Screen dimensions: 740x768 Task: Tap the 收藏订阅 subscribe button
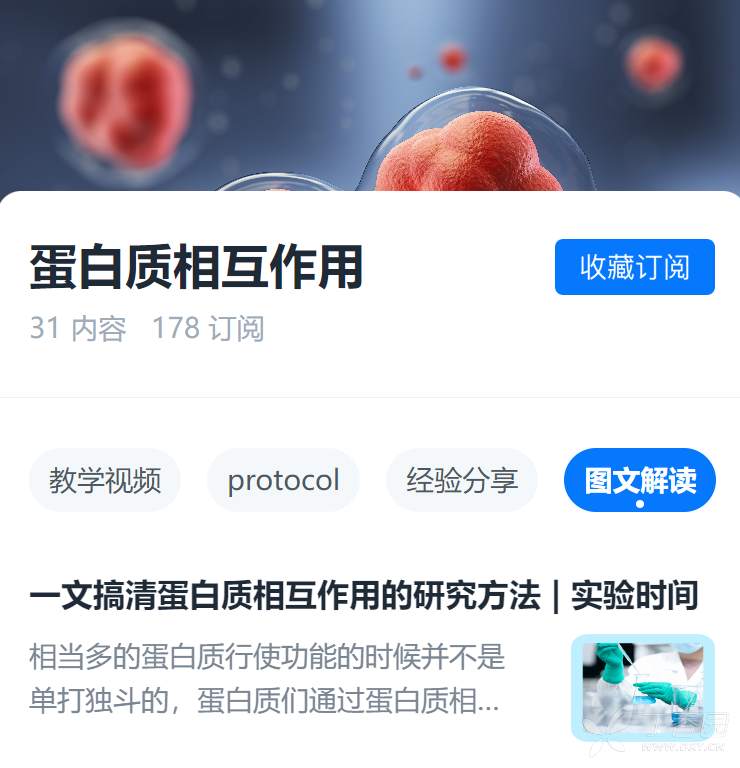634,267
